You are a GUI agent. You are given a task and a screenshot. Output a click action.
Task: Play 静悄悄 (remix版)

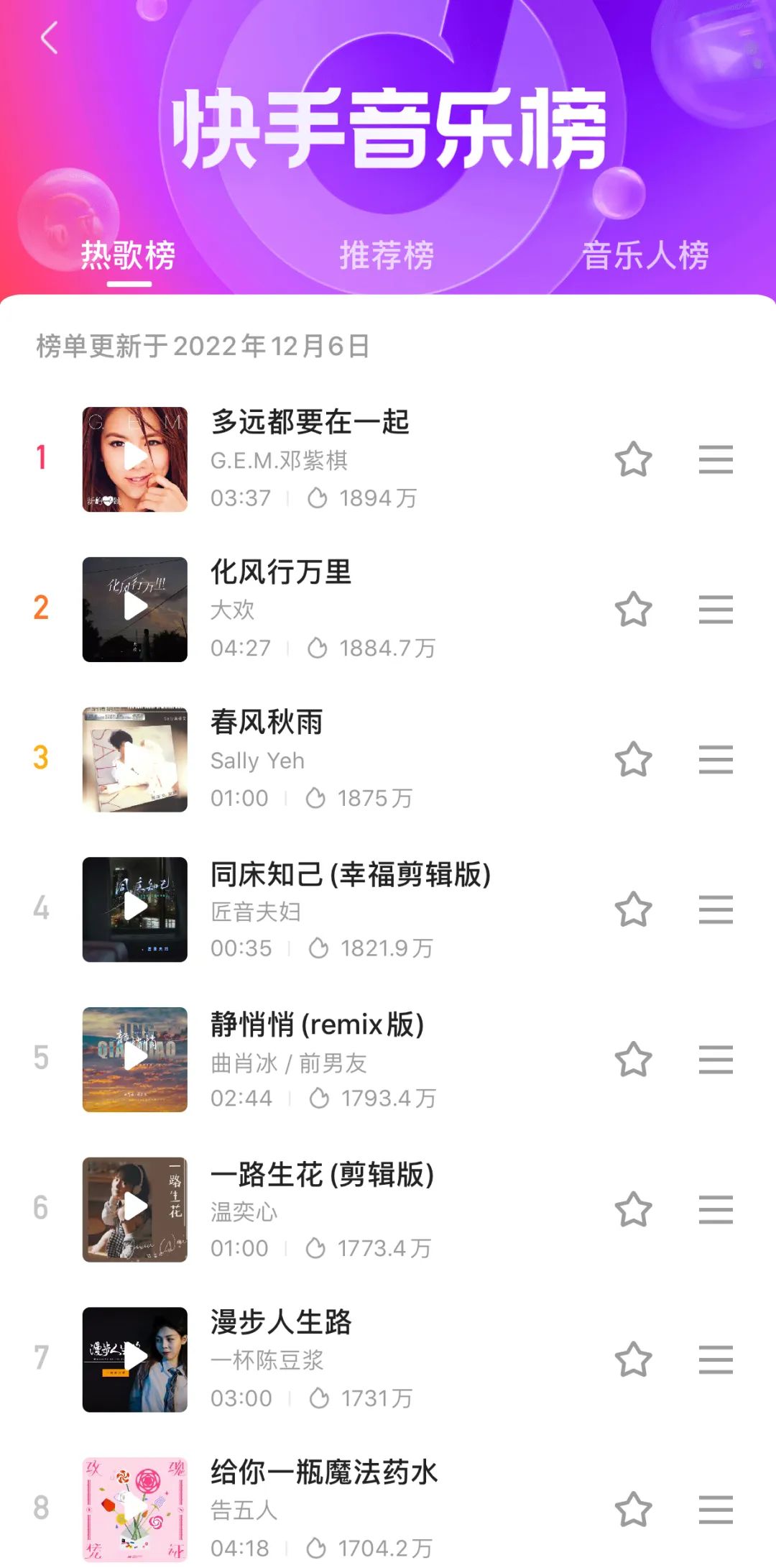click(135, 1059)
